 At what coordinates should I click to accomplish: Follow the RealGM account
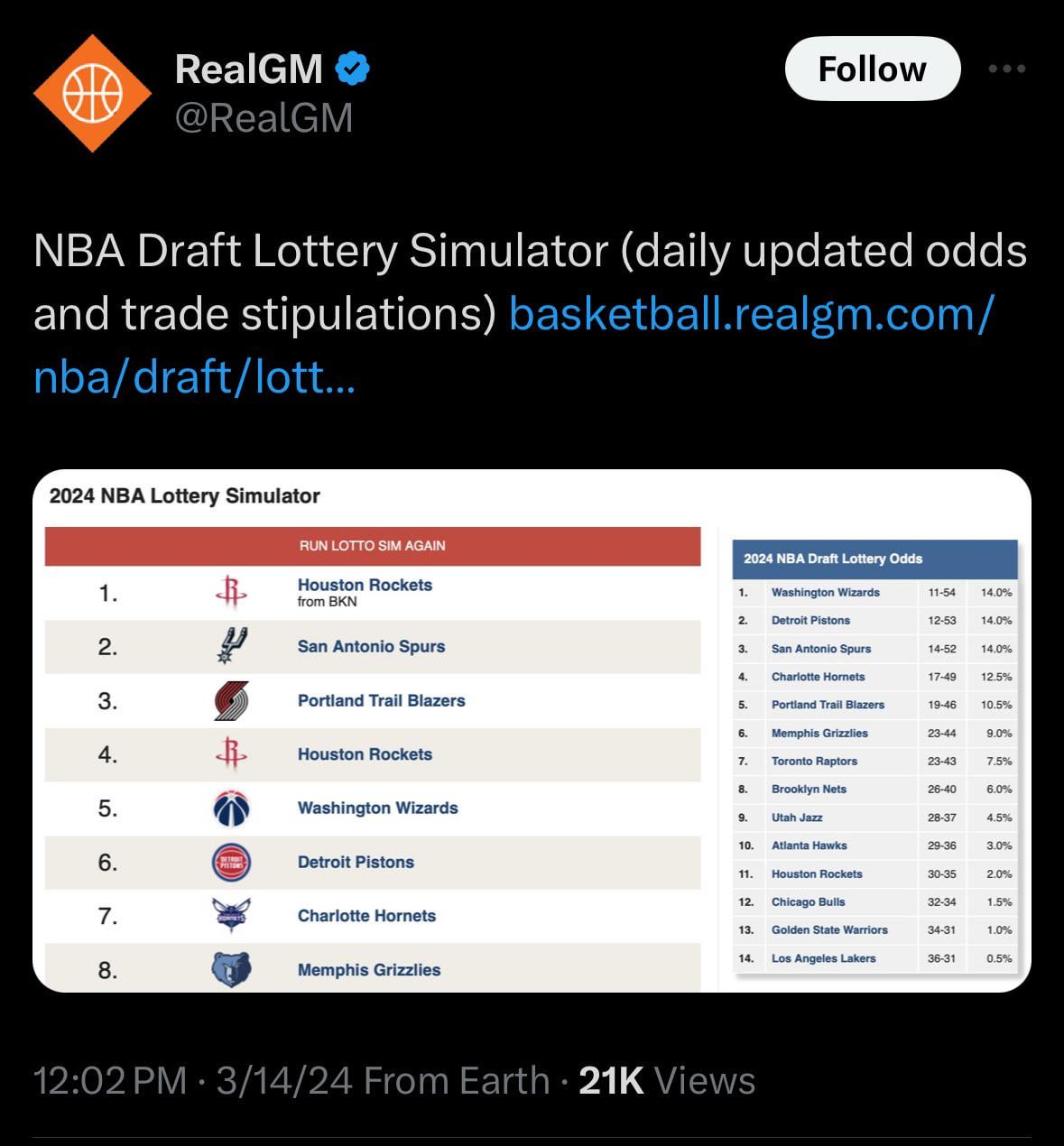coord(872,69)
